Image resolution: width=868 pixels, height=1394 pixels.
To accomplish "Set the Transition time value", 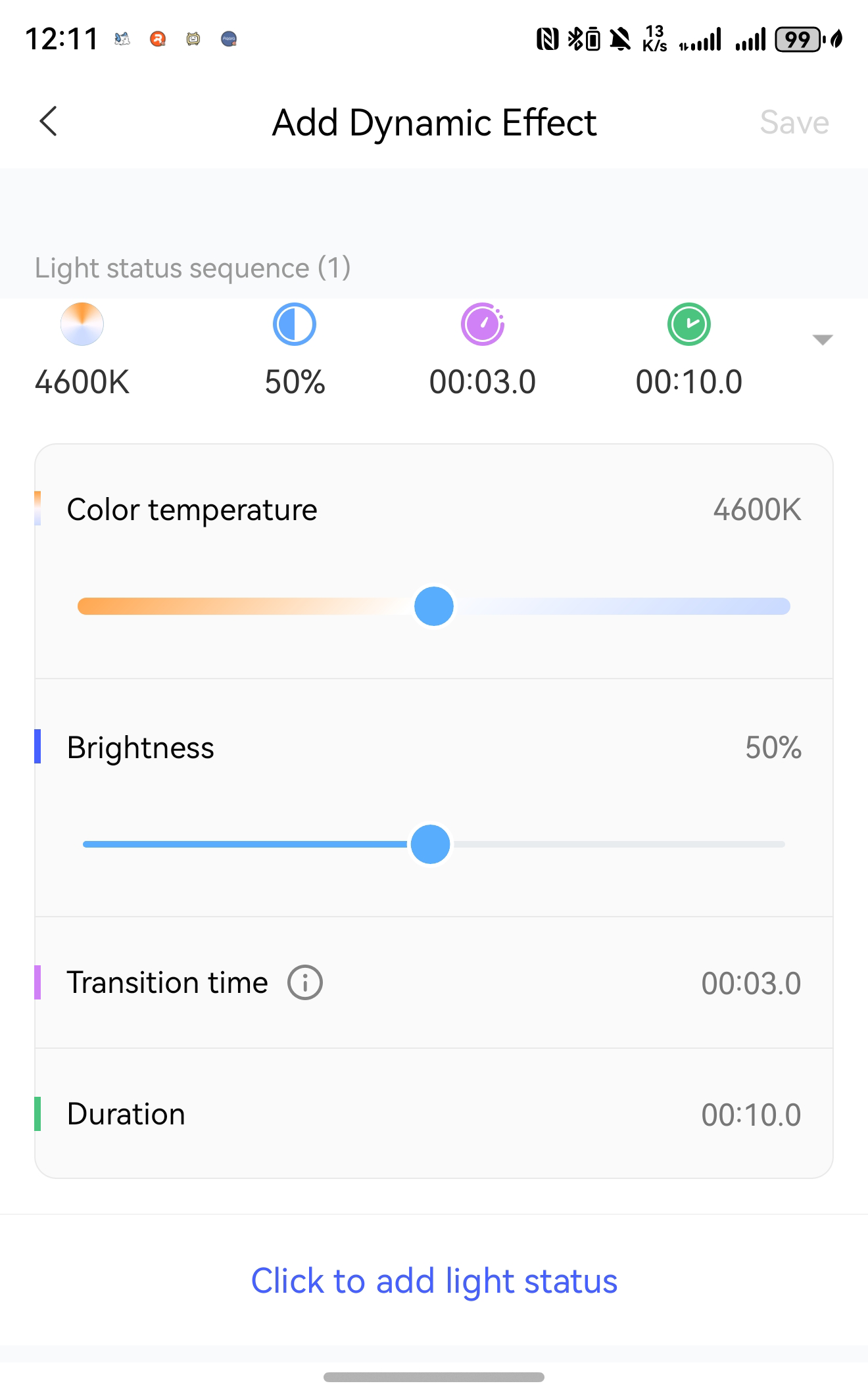I will [x=750, y=984].
